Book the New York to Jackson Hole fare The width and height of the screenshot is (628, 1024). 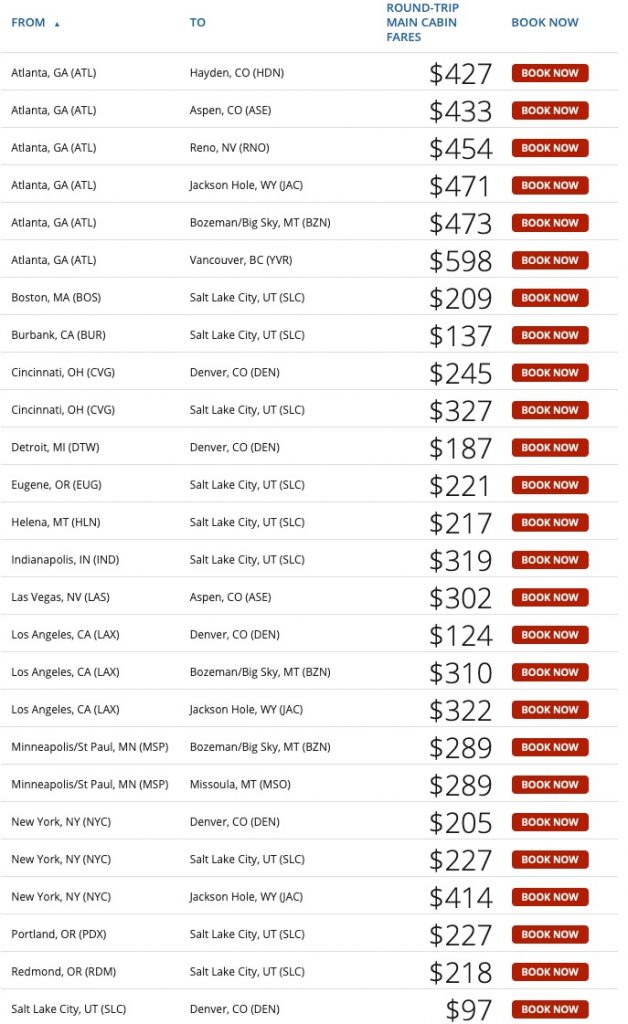pyautogui.click(x=549, y=897)
